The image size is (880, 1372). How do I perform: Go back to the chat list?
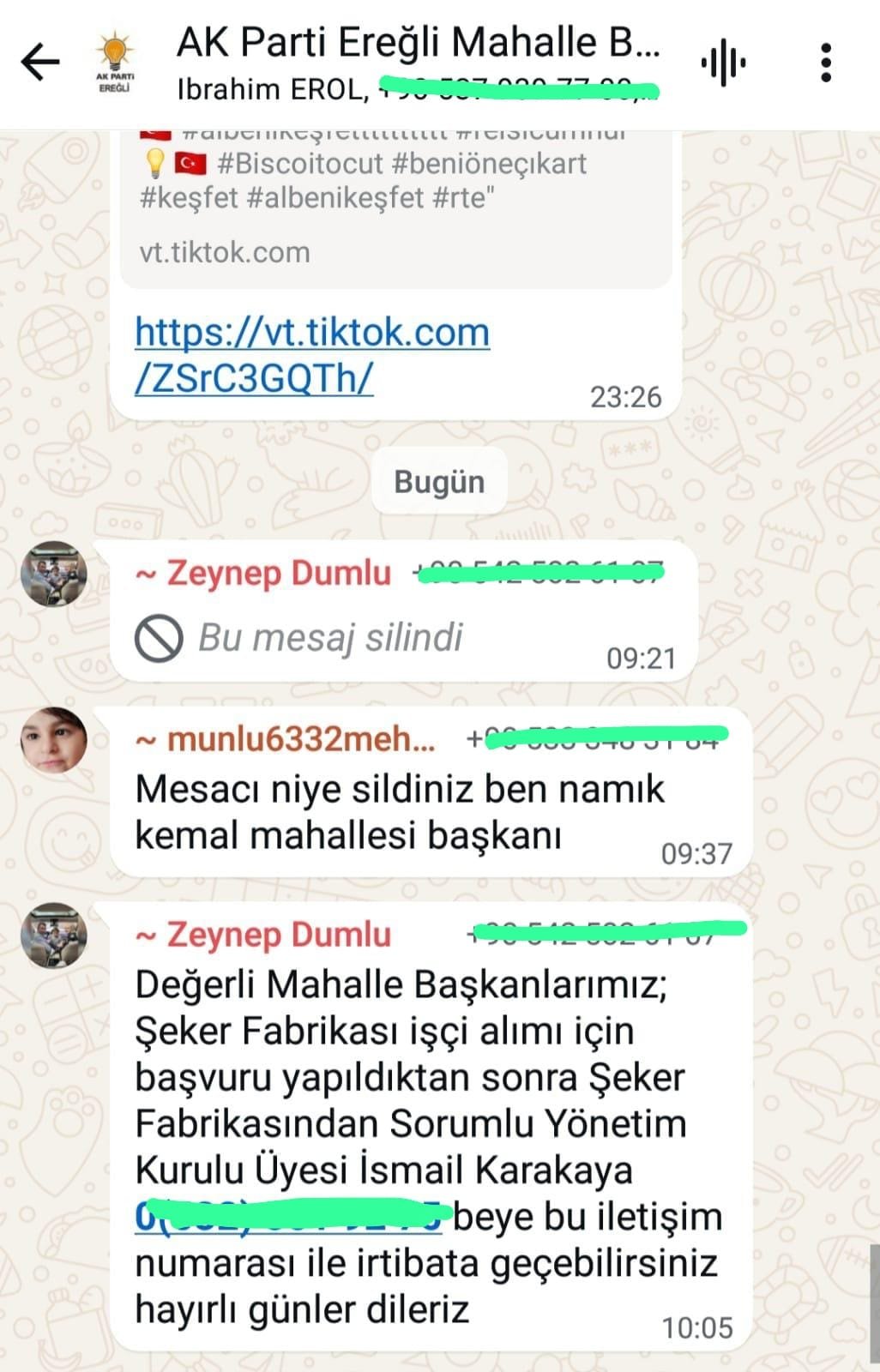point(40,63)
